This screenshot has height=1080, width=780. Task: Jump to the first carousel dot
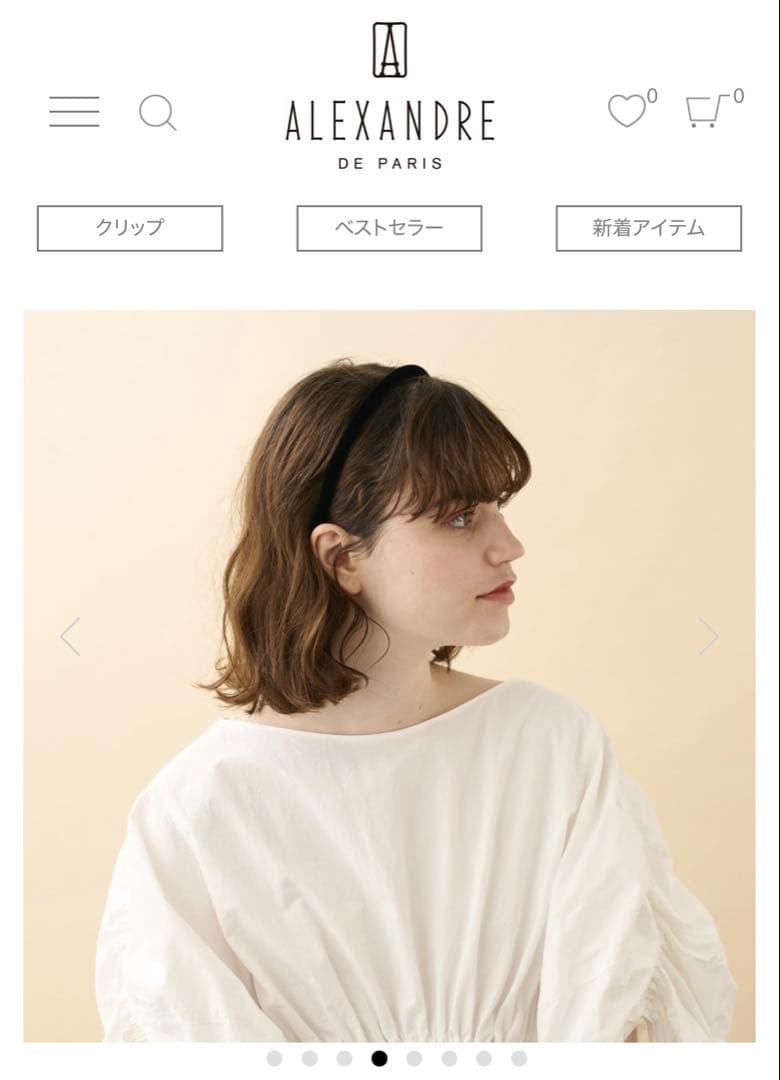pos(274,1058)
